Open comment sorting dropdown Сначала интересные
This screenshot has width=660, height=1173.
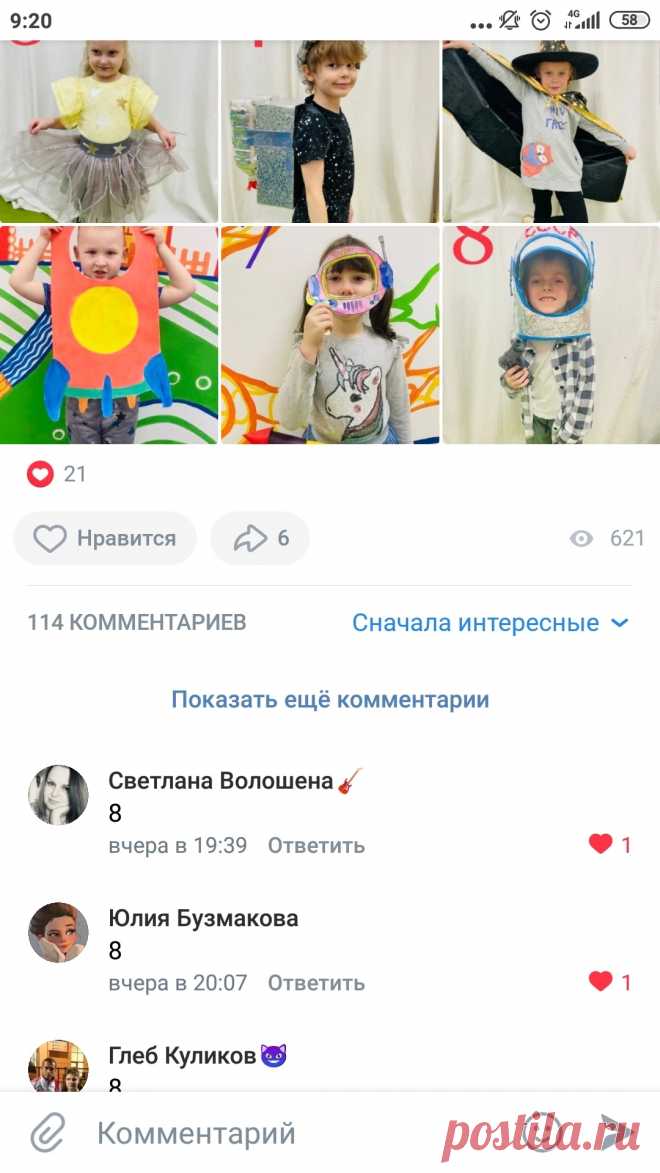tap(490, 623)
